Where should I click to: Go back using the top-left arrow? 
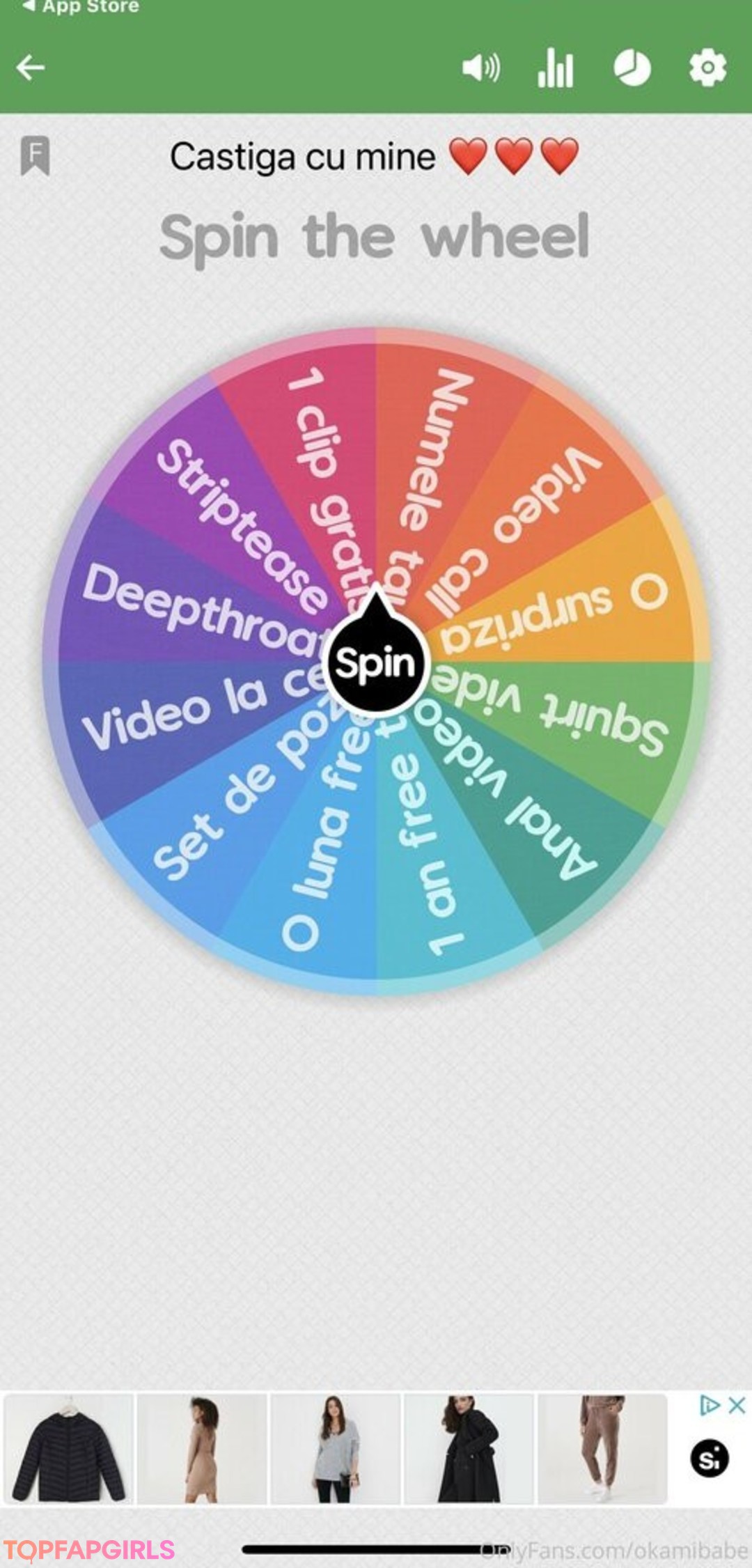(31, 68)
